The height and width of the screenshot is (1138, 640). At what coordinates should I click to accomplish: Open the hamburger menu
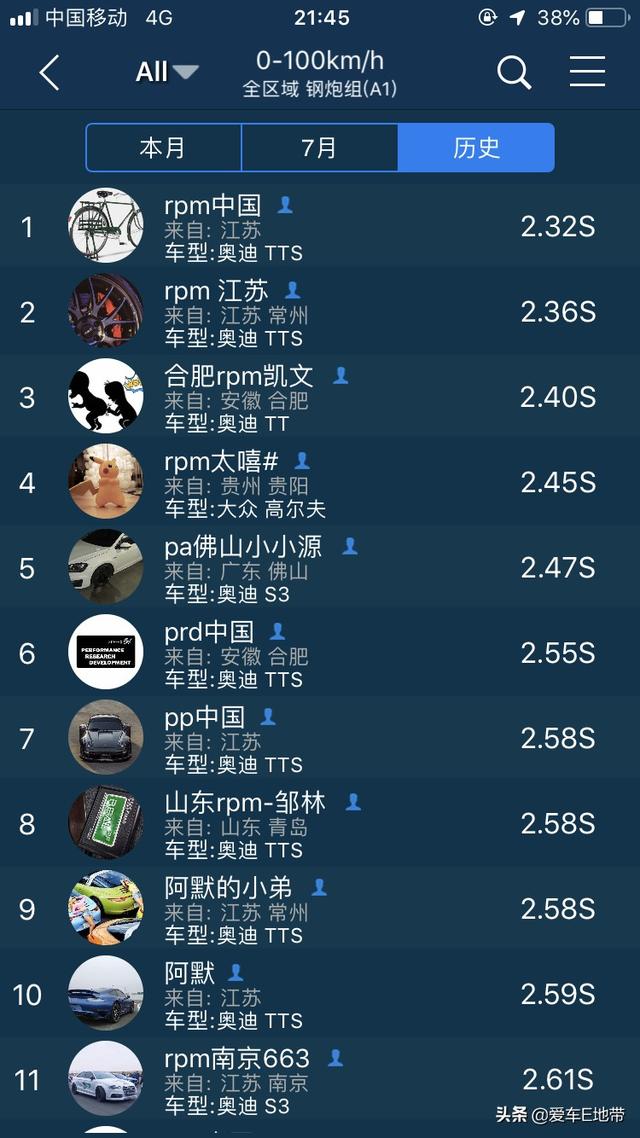coord(587,72)
